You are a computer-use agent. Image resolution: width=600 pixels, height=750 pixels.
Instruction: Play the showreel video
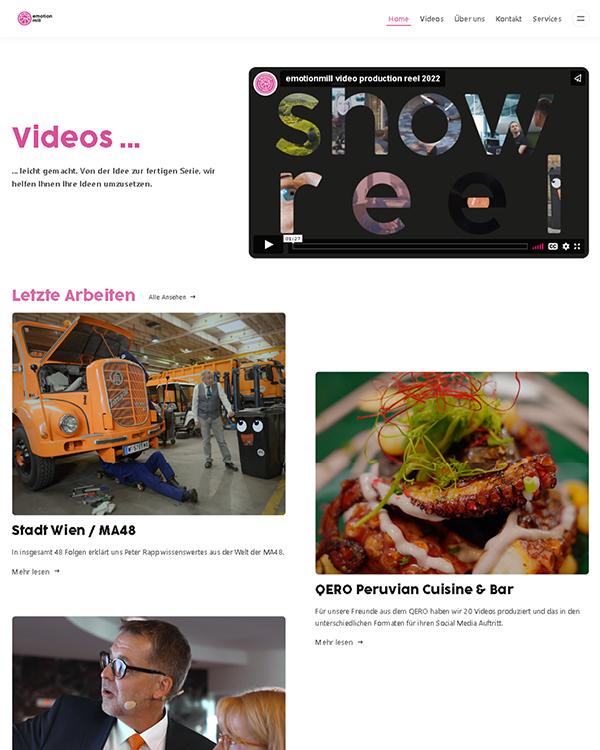268,245
